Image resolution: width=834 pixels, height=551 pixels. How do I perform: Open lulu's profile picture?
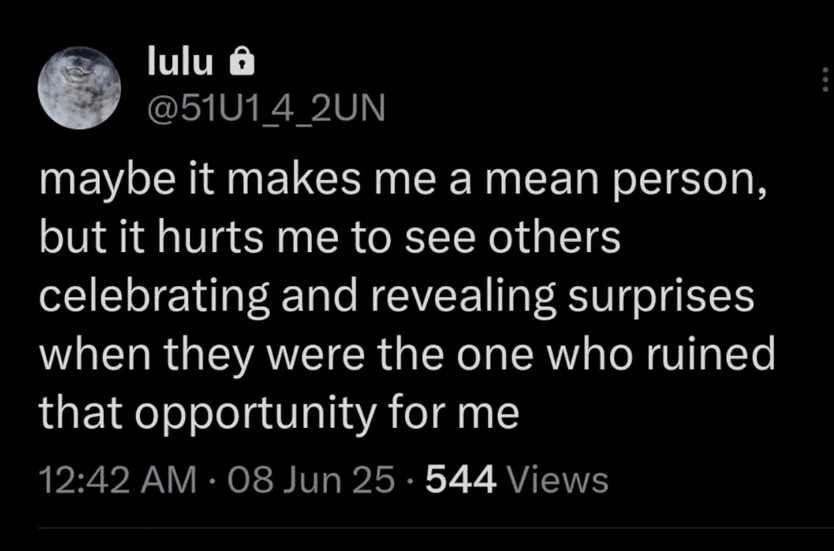click(79, 88)
